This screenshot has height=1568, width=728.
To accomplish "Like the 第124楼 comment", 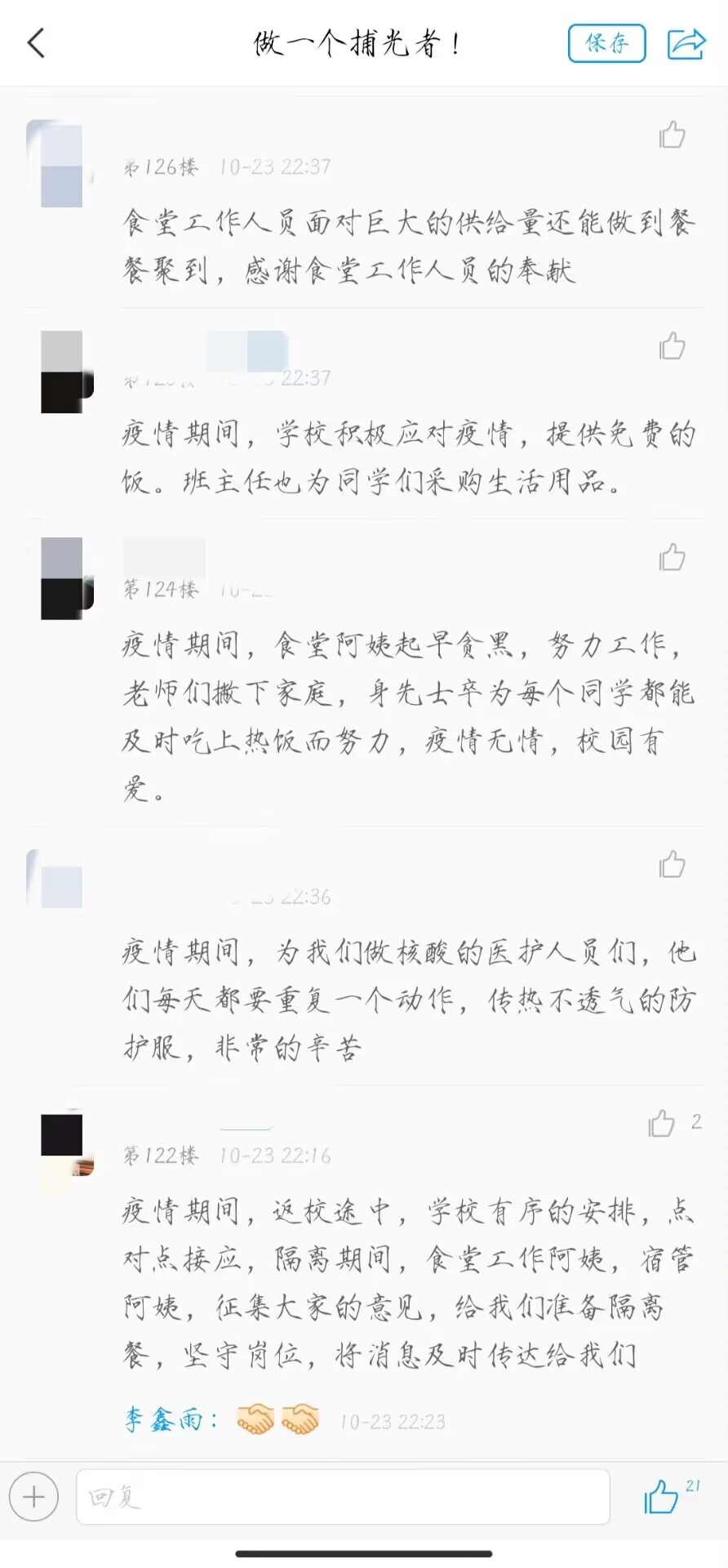I will (672, 558).
